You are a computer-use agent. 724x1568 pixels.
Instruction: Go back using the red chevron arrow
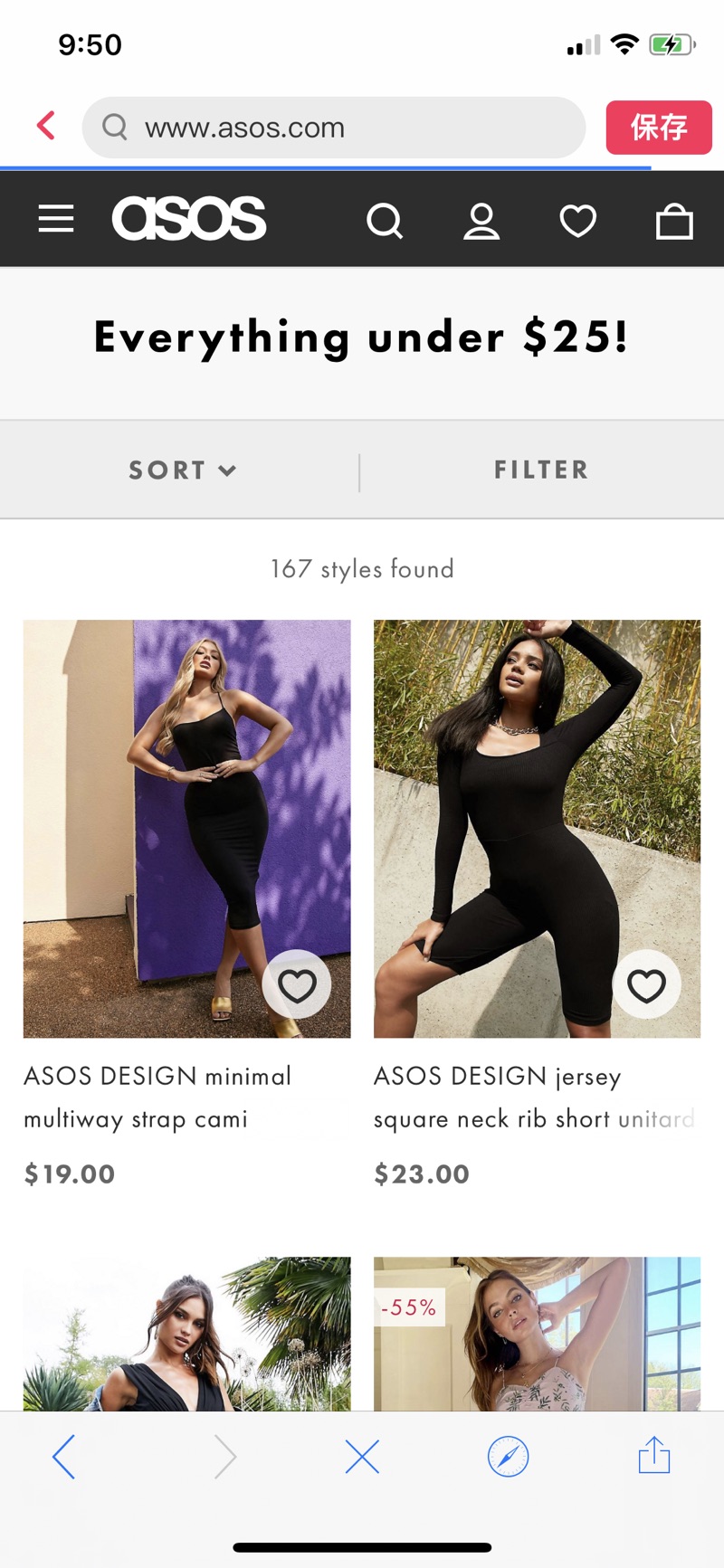[45, 126]
